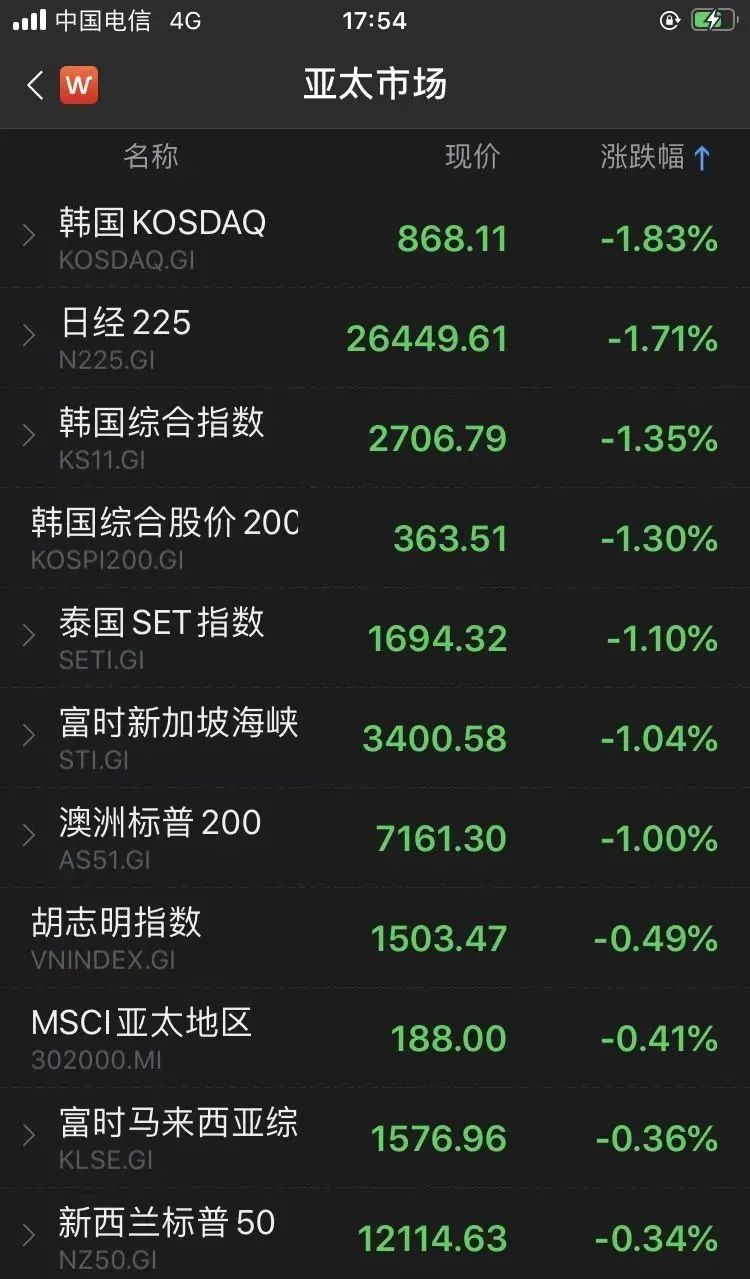Screen dimensions: 750x1279
Task: Open 富时新加坡海峡 index
Action: point(375,738)
